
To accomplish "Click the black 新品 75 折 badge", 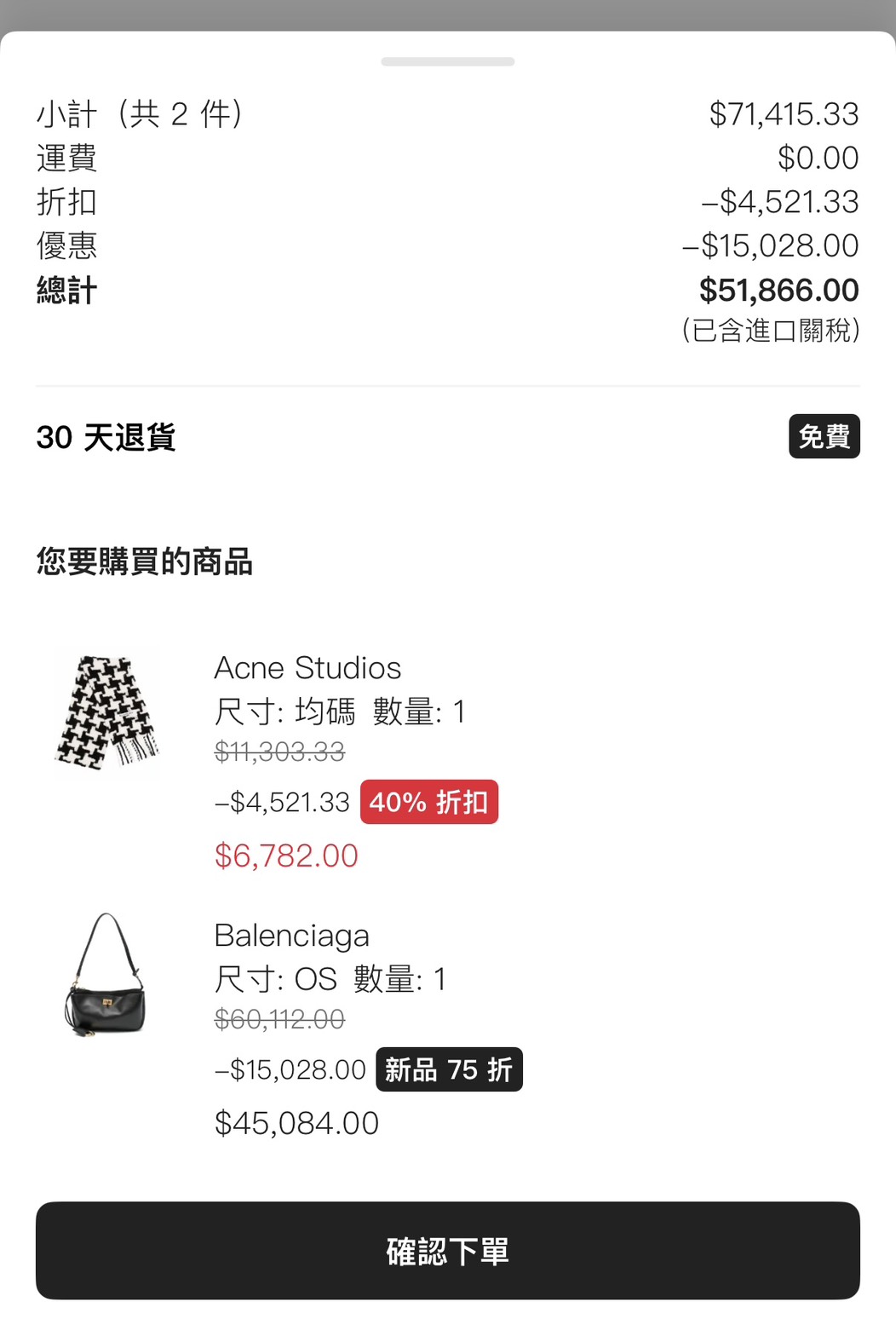I will pyautogui.click(x=449, y=1069).
